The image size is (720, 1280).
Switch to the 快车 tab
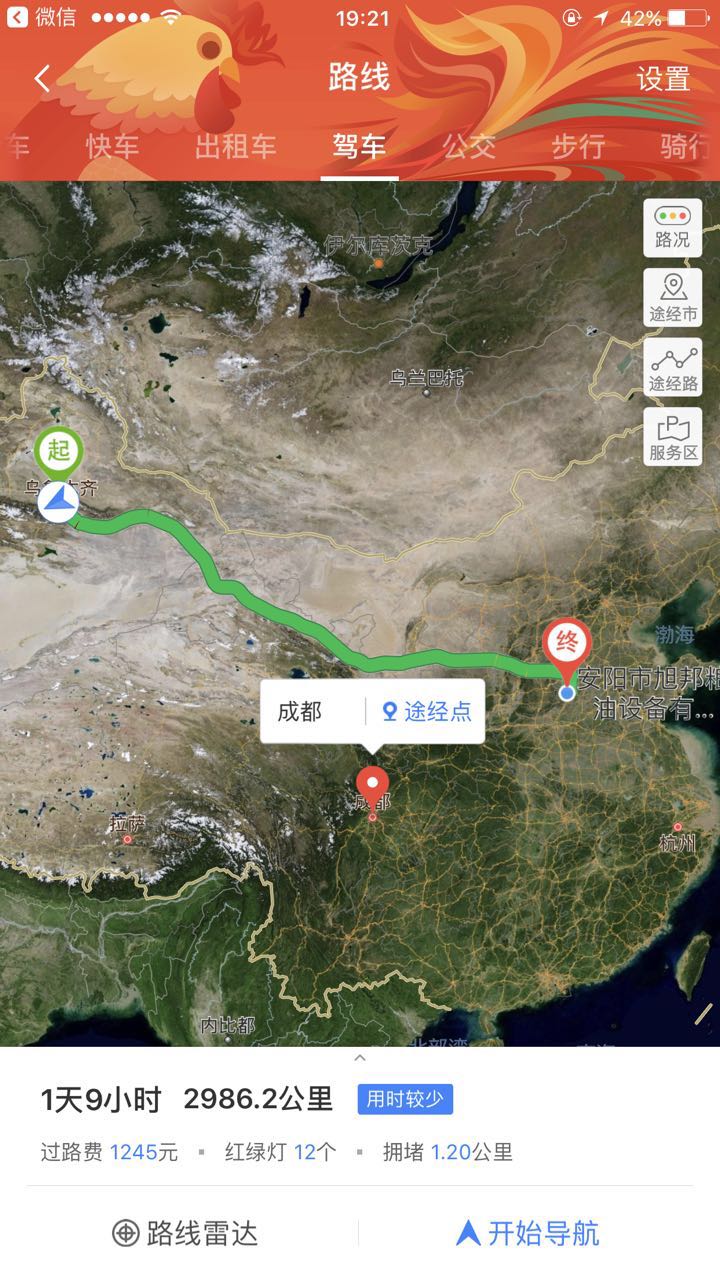112,147
